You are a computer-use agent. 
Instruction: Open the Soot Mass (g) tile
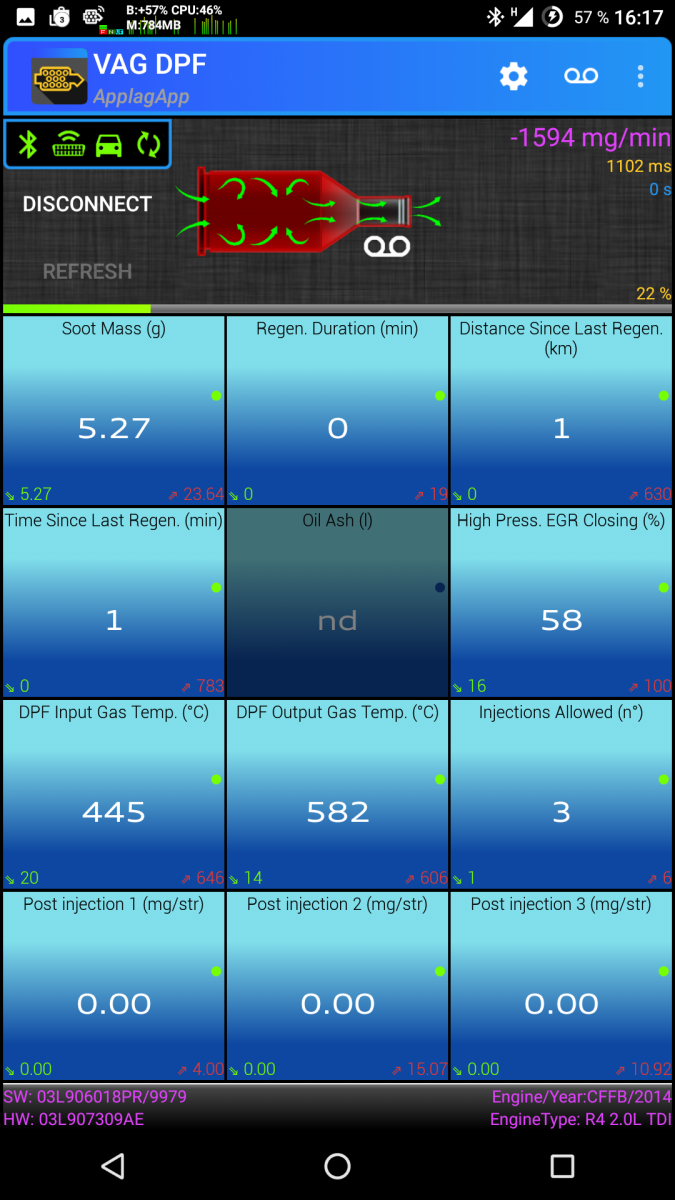114,410
